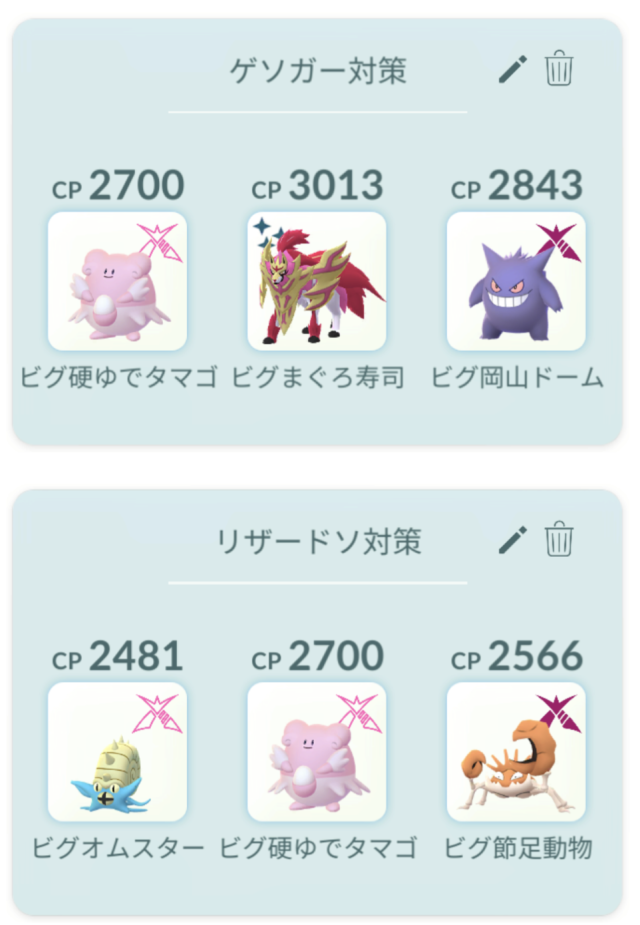Select Blissey slot in ゲソガー対策 party
This screenshot has width=640, height=925.
tap(117, 281)
